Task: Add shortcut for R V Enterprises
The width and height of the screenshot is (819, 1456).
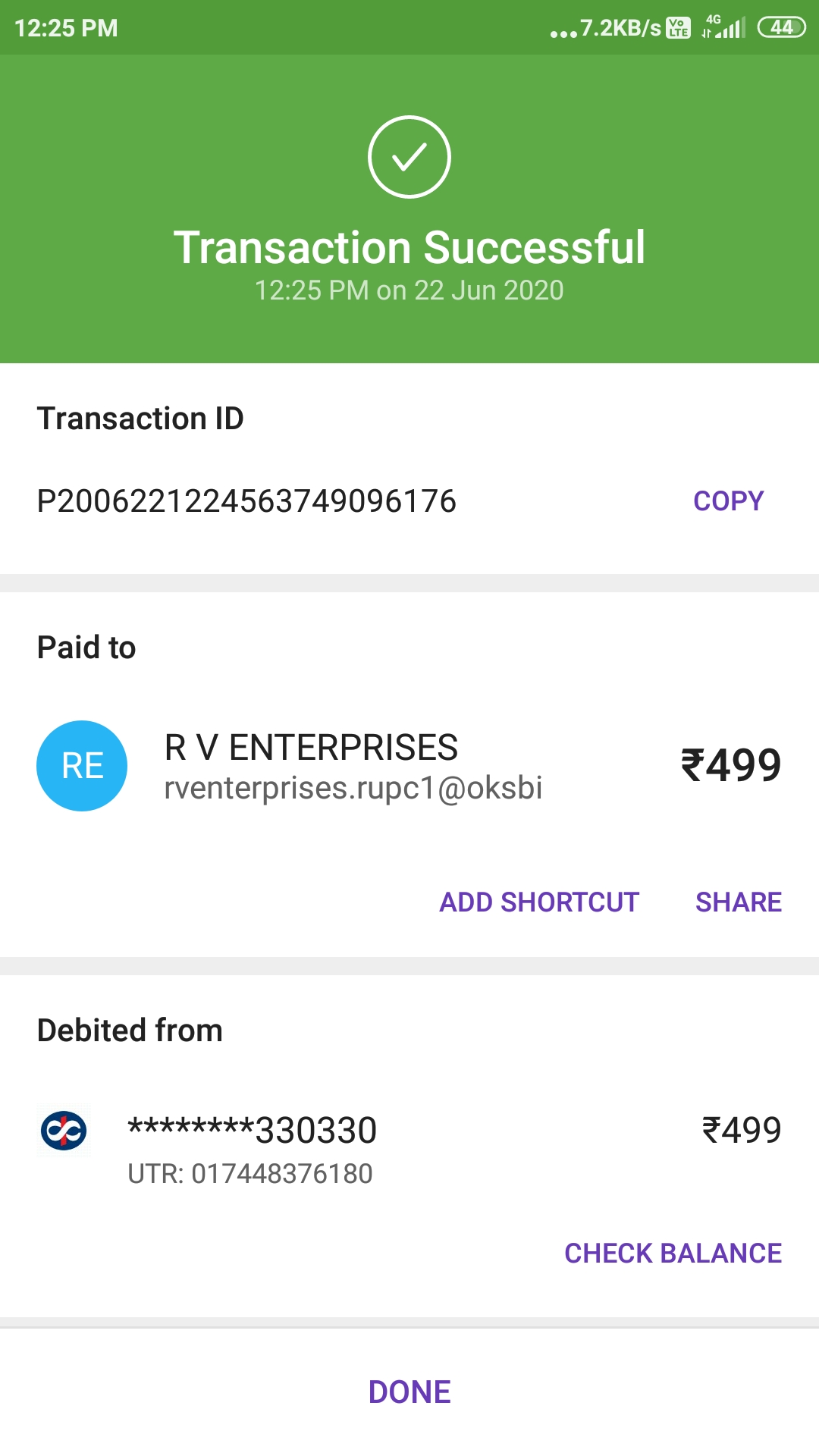Action: click(539, 902)
